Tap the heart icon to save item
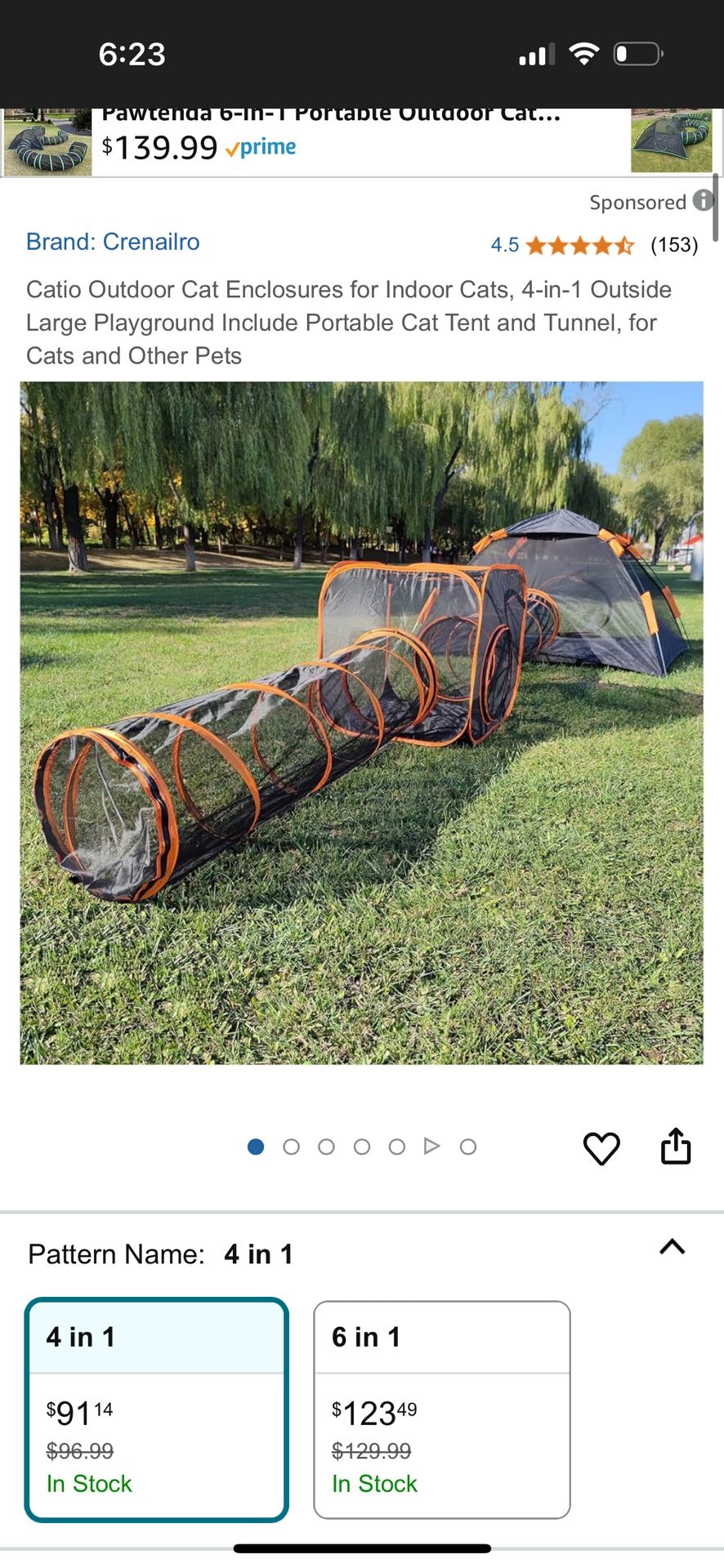The height and width of the screenshot is (1568, 724). point(602,1147)
